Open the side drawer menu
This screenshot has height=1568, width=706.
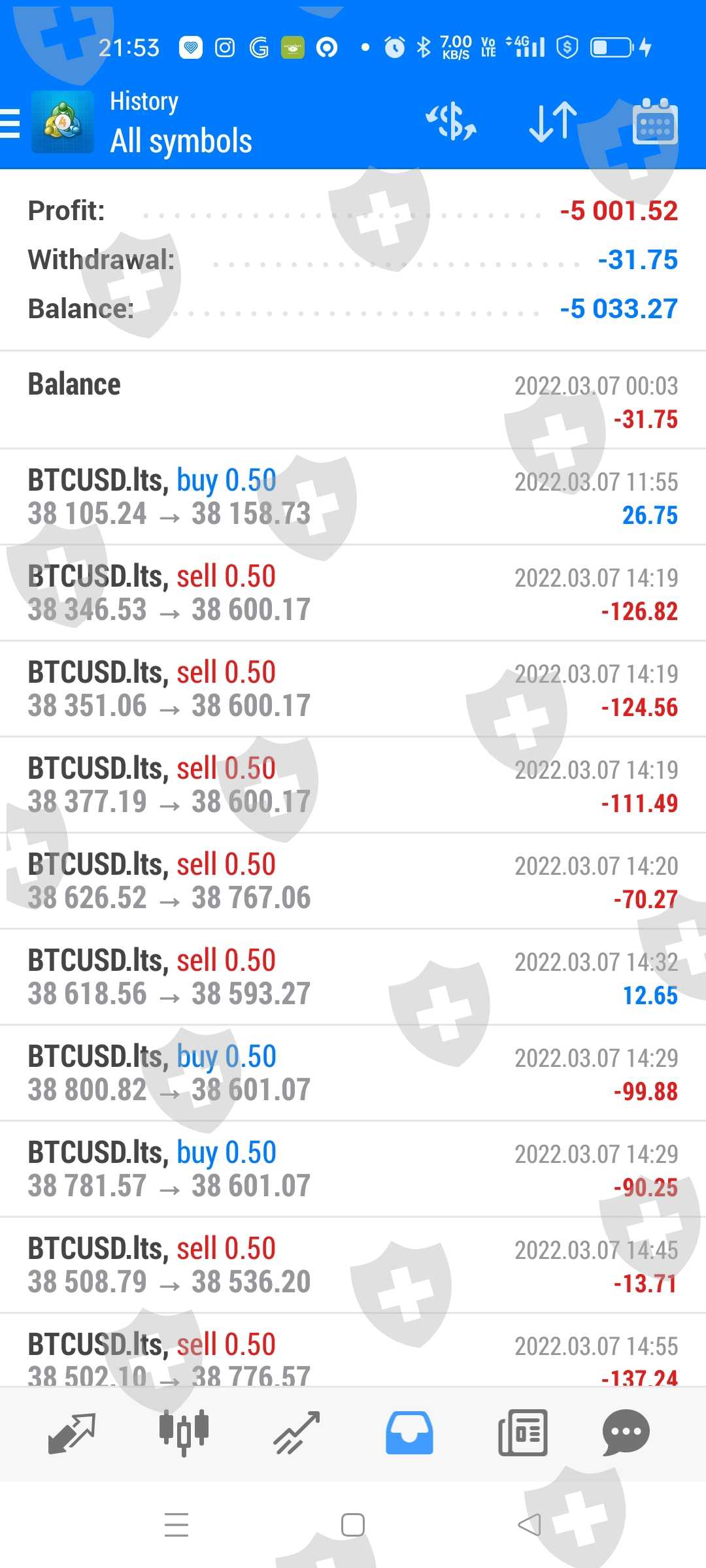tap(10, 123)
